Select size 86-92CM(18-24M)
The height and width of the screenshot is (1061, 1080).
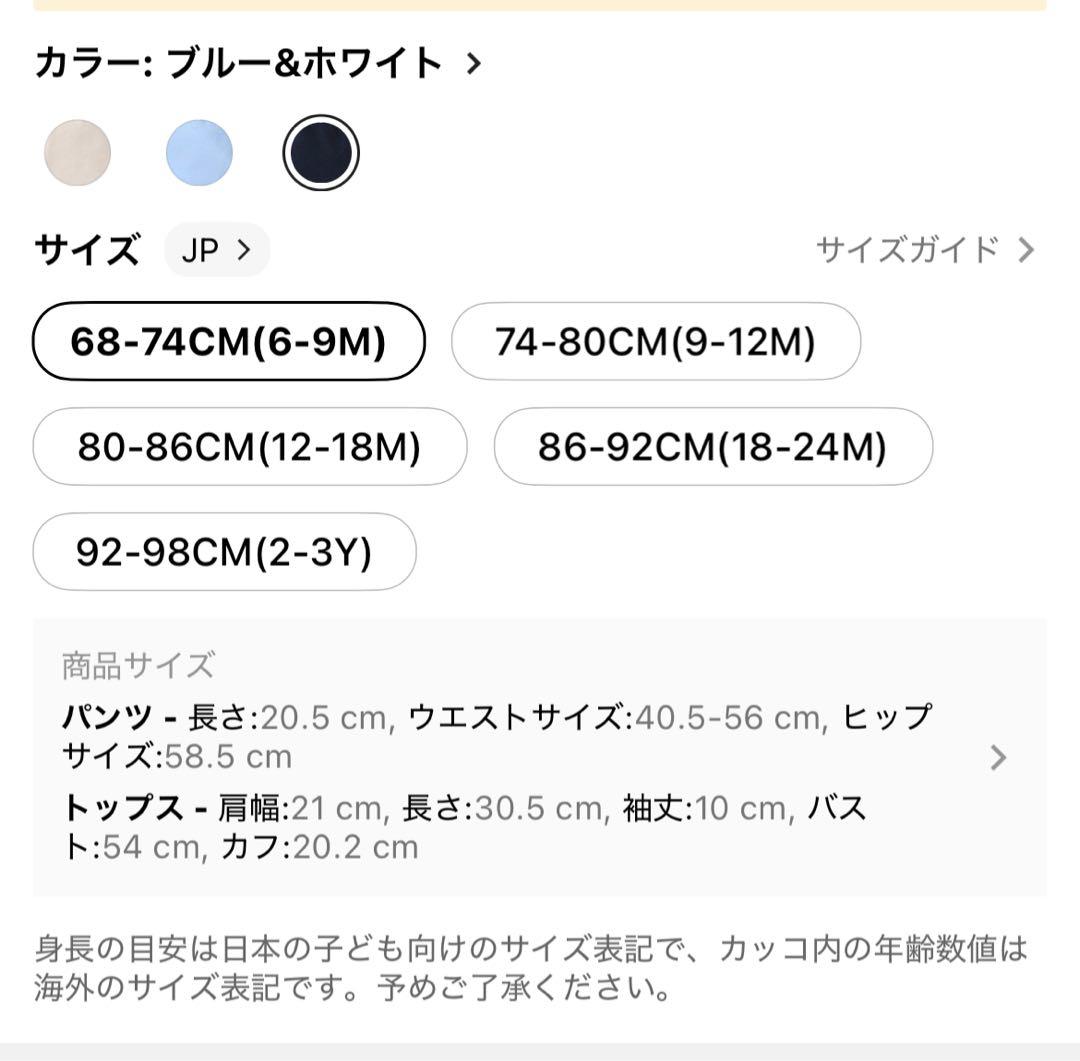coord(712,447)
